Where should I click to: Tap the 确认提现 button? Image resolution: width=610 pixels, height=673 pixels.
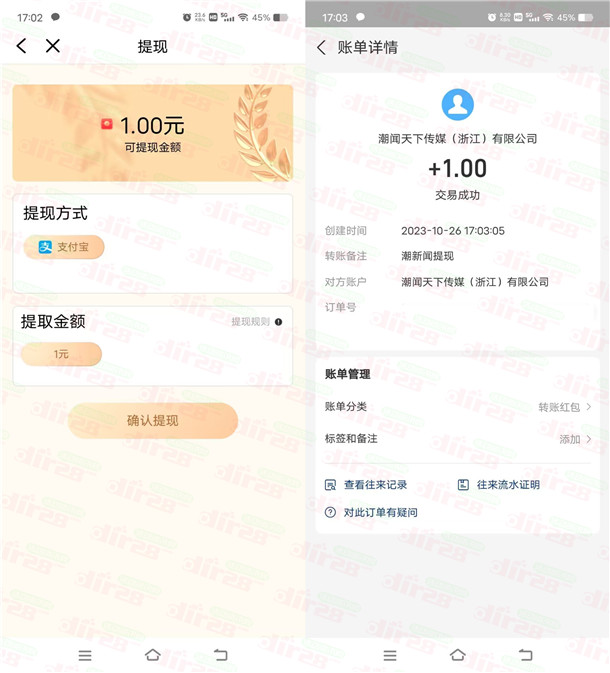152,420
